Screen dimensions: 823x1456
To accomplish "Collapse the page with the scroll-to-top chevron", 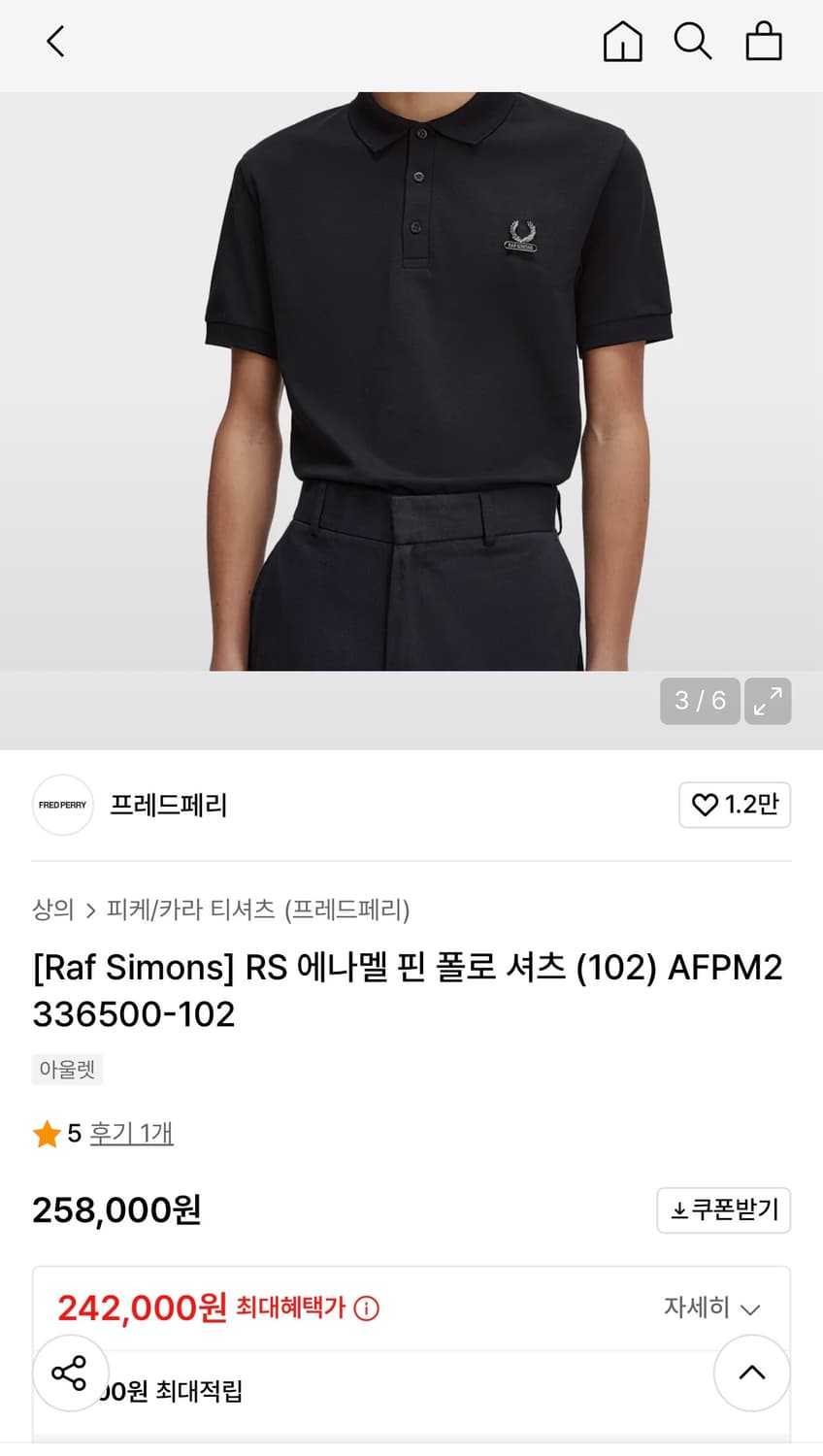I will [x=751, y=1373].
